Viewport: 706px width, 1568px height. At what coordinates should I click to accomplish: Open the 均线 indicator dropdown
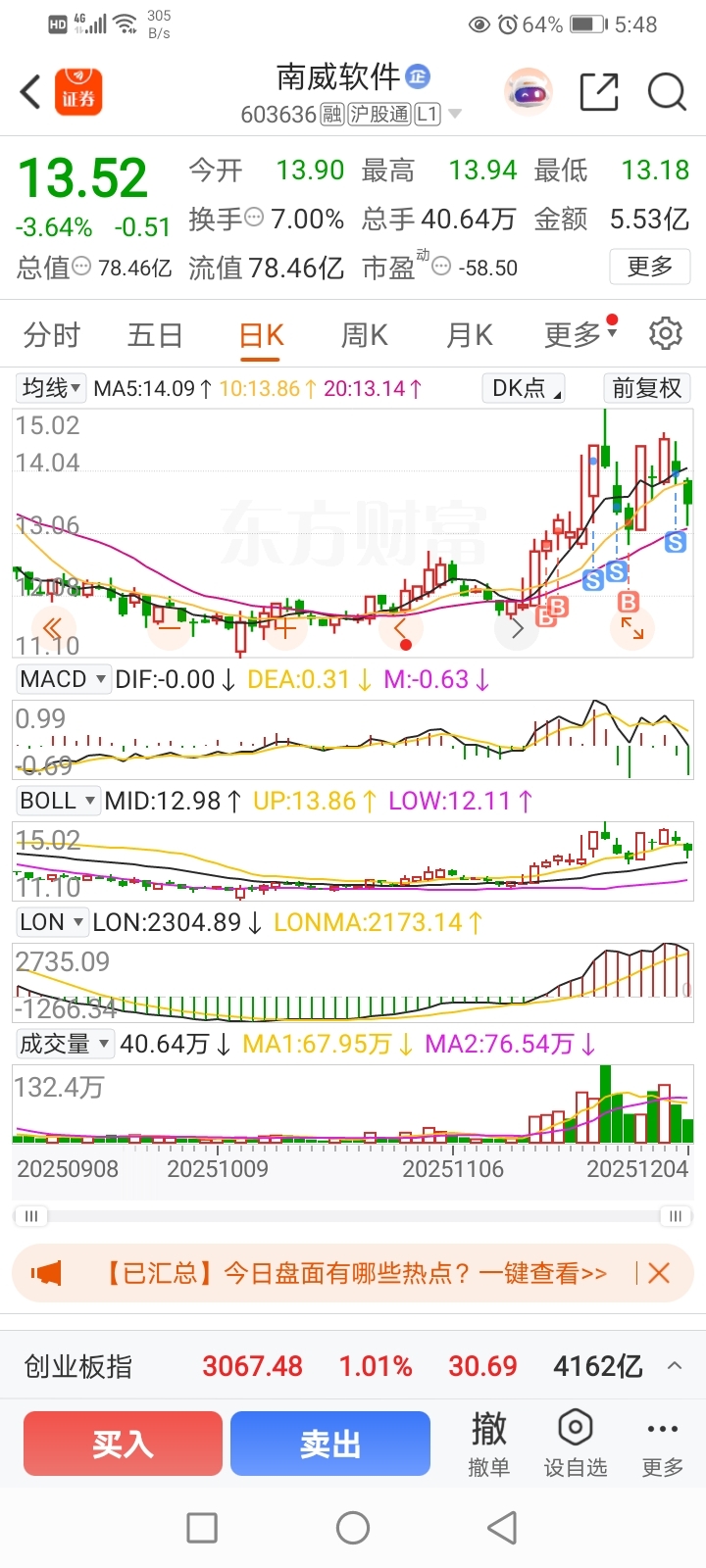tap(51, 388)
